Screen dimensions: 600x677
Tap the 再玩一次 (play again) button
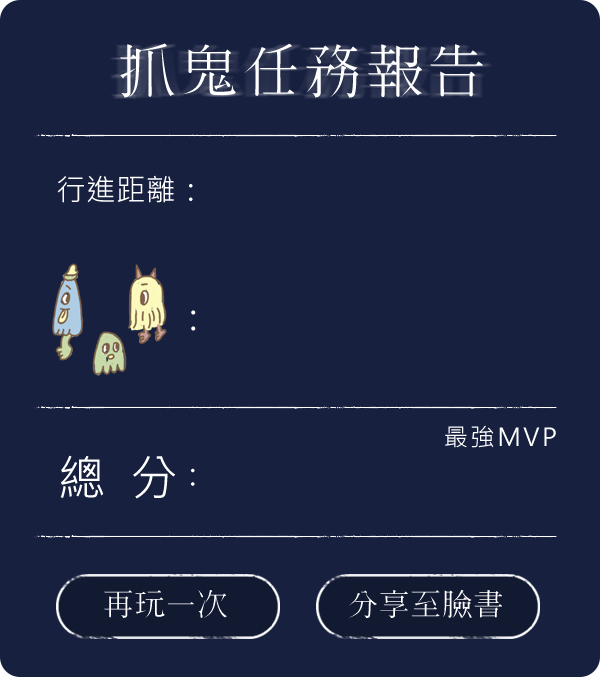coord(167,606)
